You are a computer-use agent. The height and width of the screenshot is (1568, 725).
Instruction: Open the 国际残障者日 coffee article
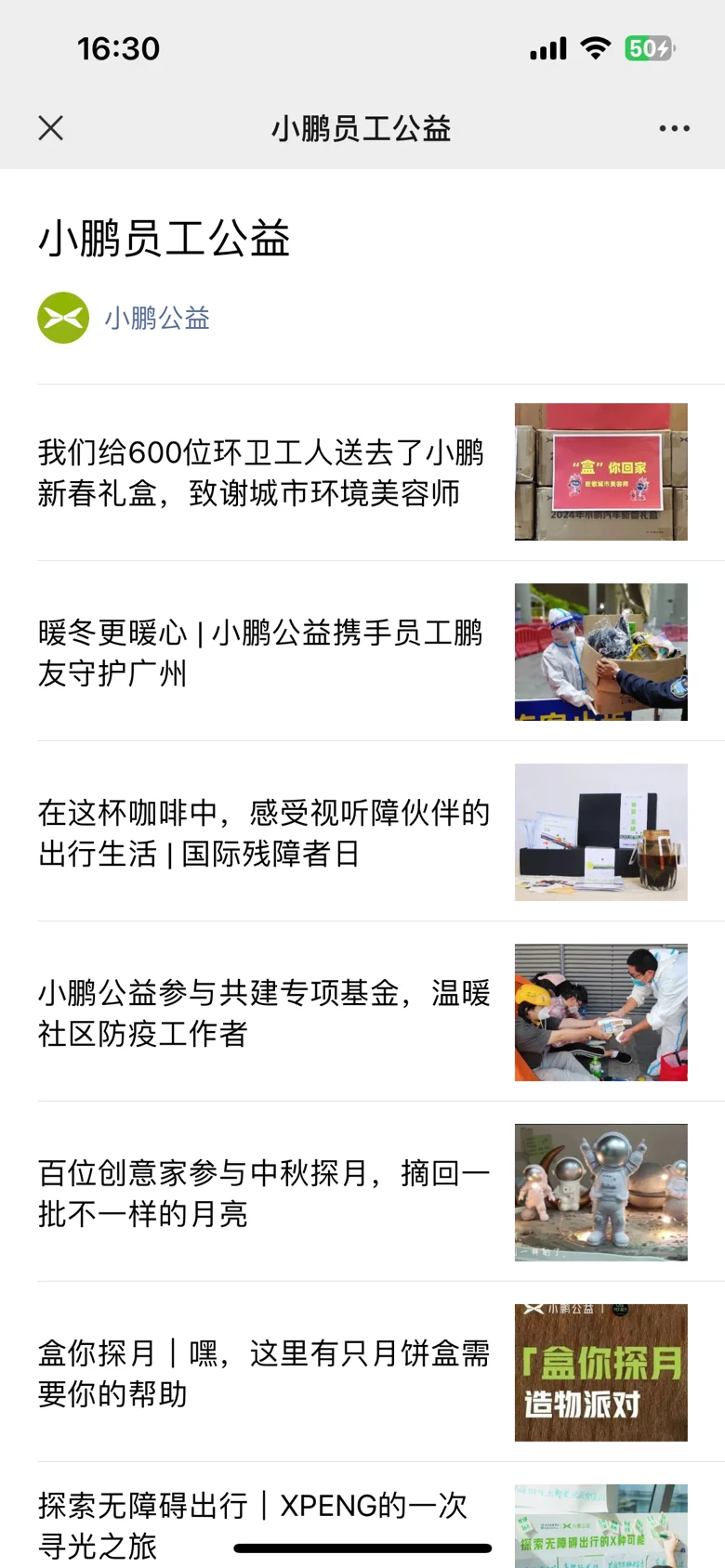click(x=362, y=832)
